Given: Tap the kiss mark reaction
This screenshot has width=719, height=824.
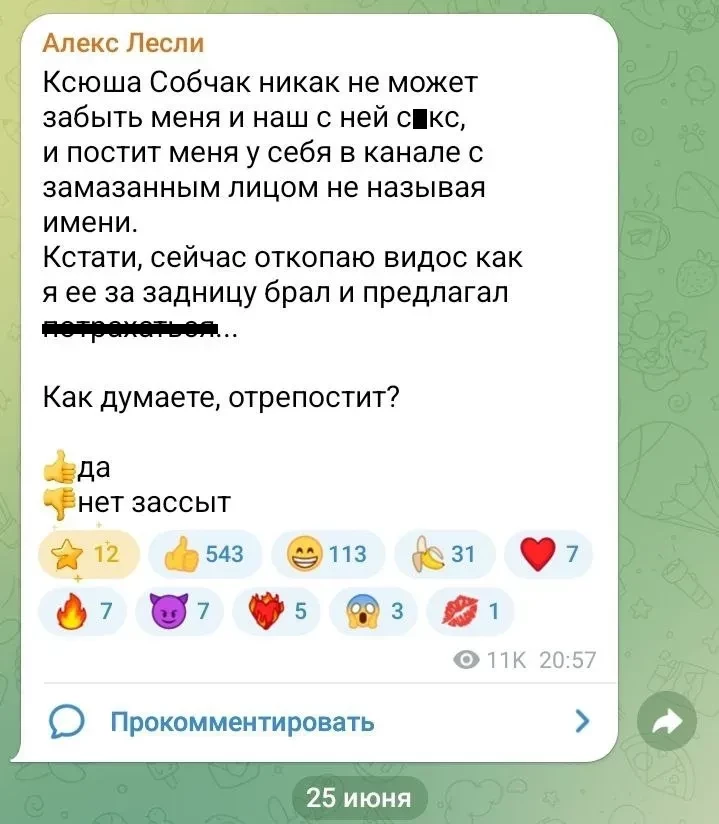Looking at the screenshot, I should click(x=465, y=613).
